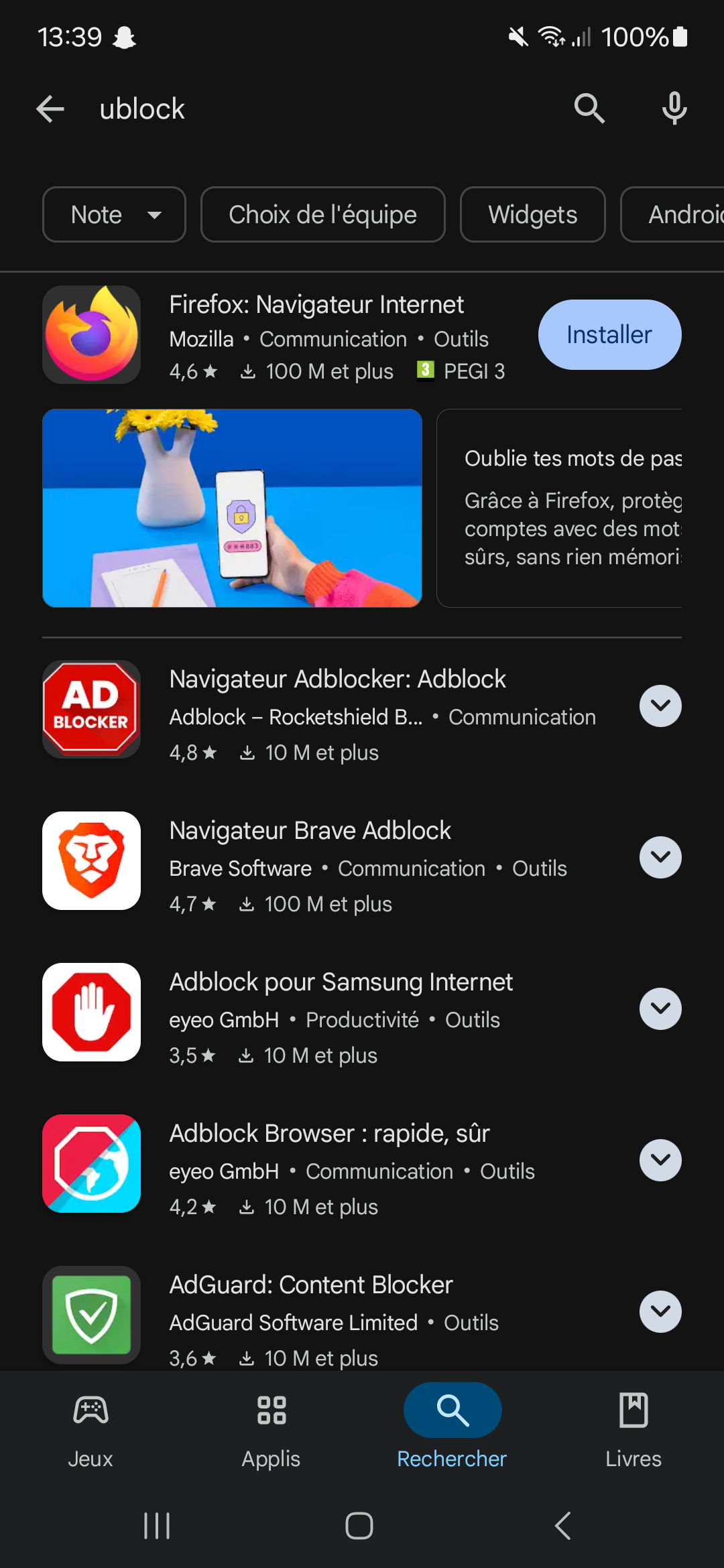
Task: Expand the Adblock pour Samsung Internet entry
Action: point(660,1008)
